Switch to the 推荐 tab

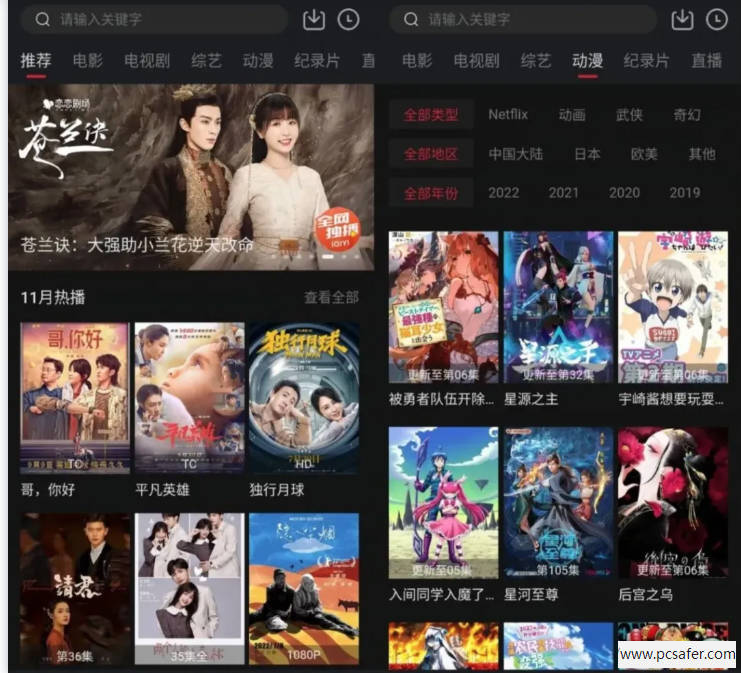coord(36,61)
